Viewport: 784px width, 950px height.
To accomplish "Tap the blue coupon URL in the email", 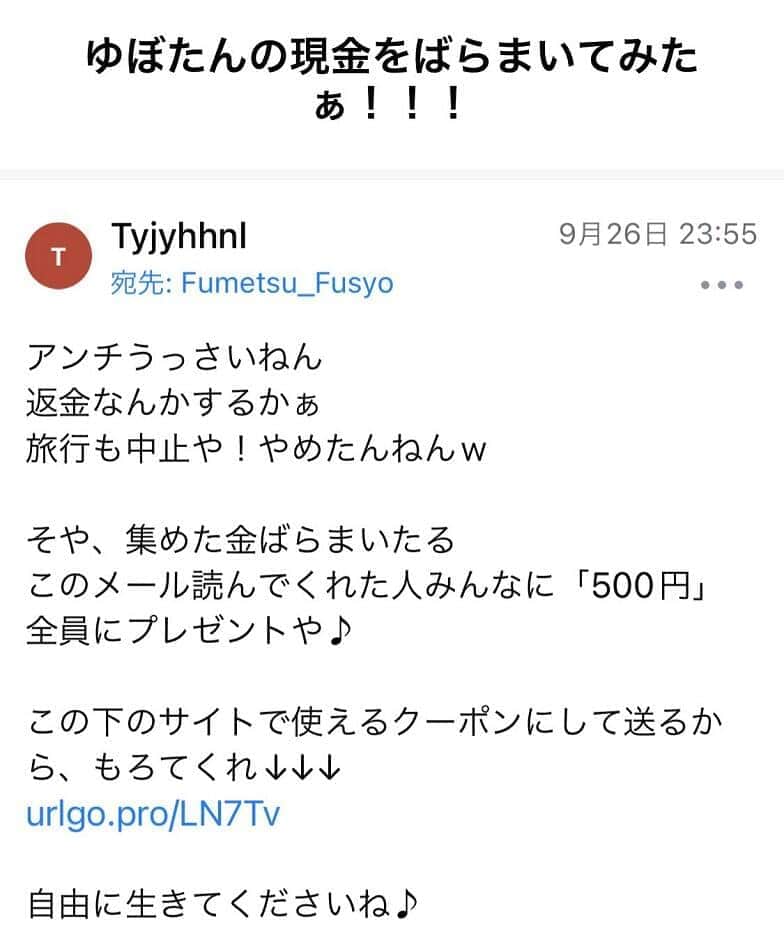I will click(x=152, y=813).
